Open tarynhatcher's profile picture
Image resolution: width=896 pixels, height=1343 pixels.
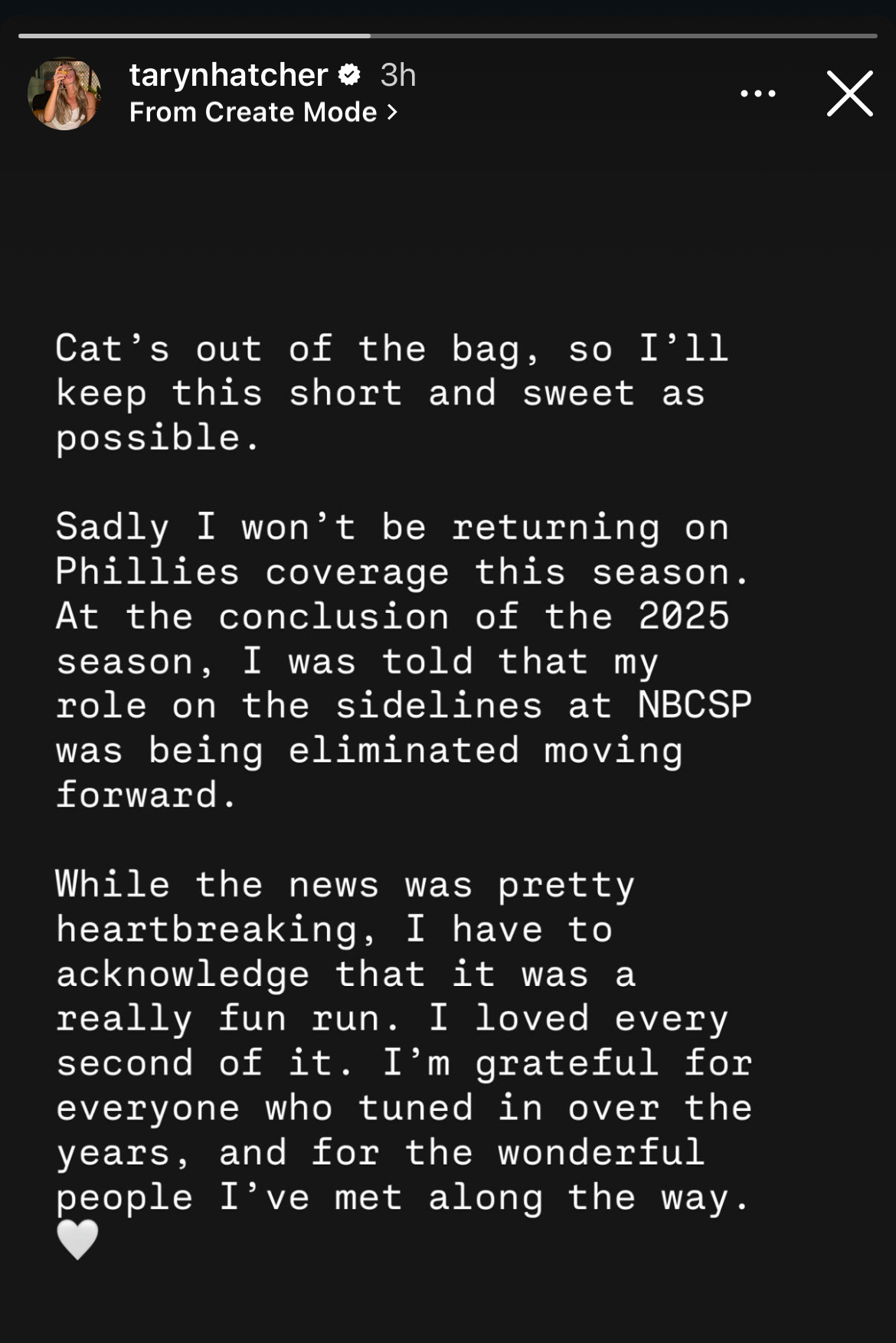tap(64, 93)
